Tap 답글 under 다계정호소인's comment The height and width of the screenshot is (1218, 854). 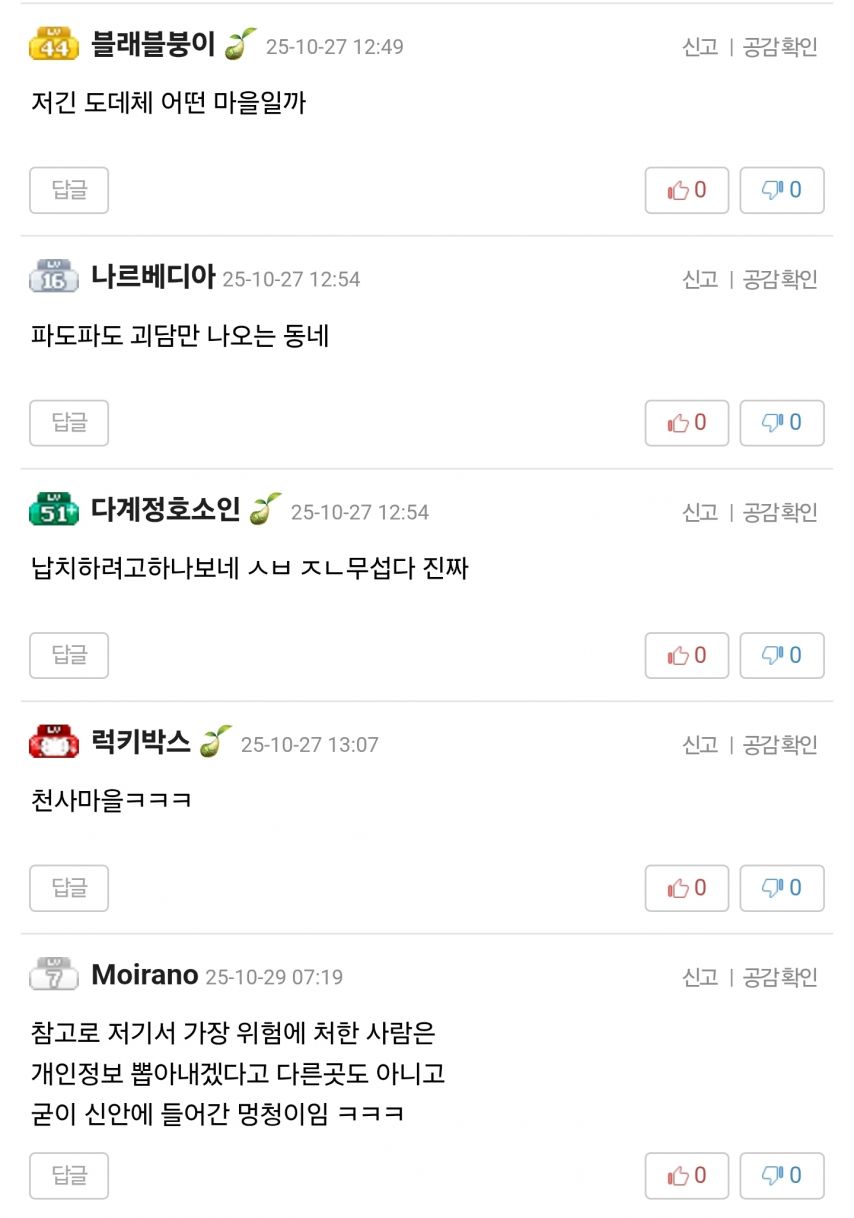(x=69, y=655)
